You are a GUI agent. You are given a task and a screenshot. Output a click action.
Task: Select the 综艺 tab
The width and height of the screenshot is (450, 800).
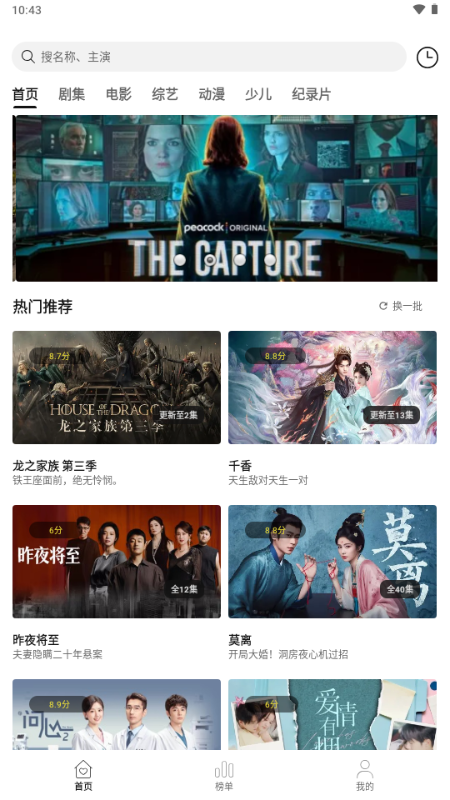[x=165, y=94]
